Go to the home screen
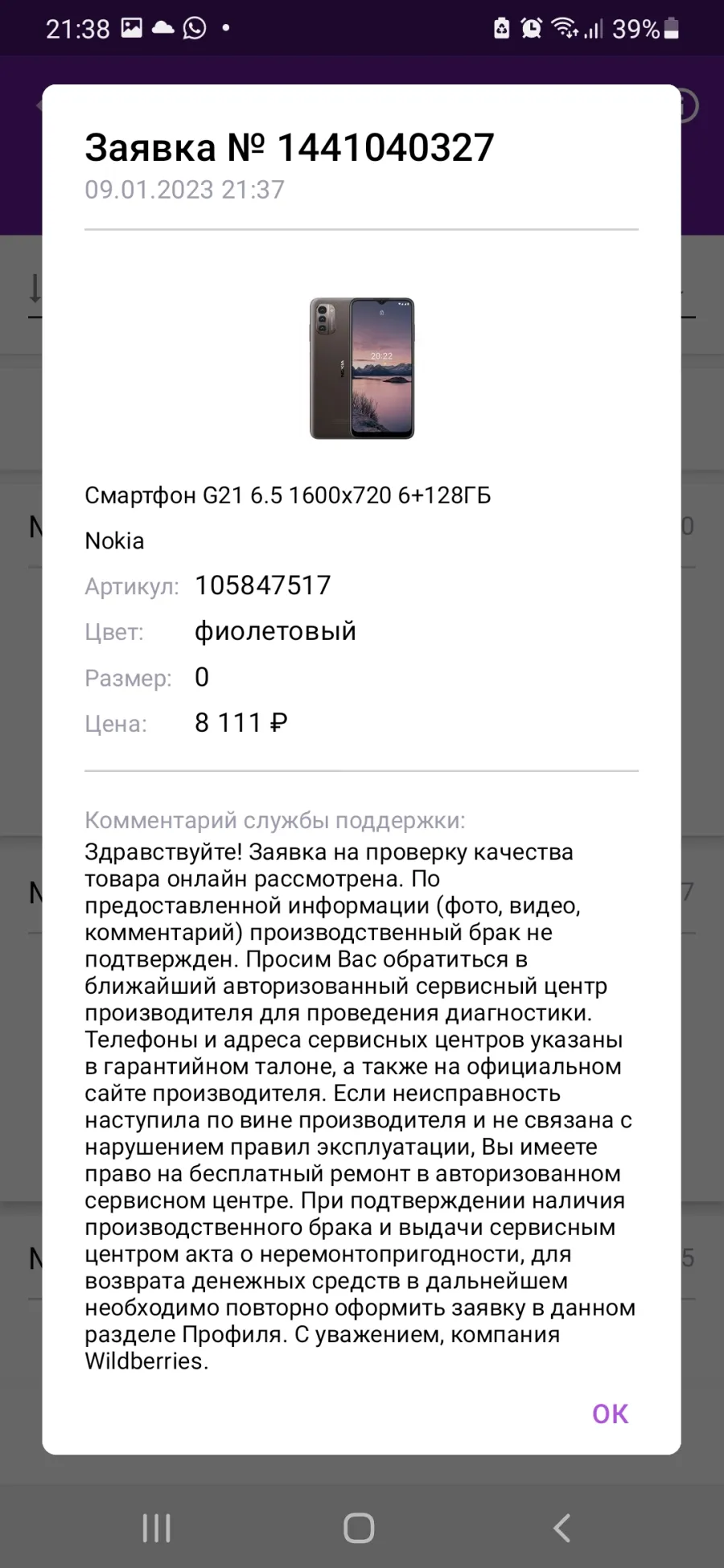 click(359, 1528)
